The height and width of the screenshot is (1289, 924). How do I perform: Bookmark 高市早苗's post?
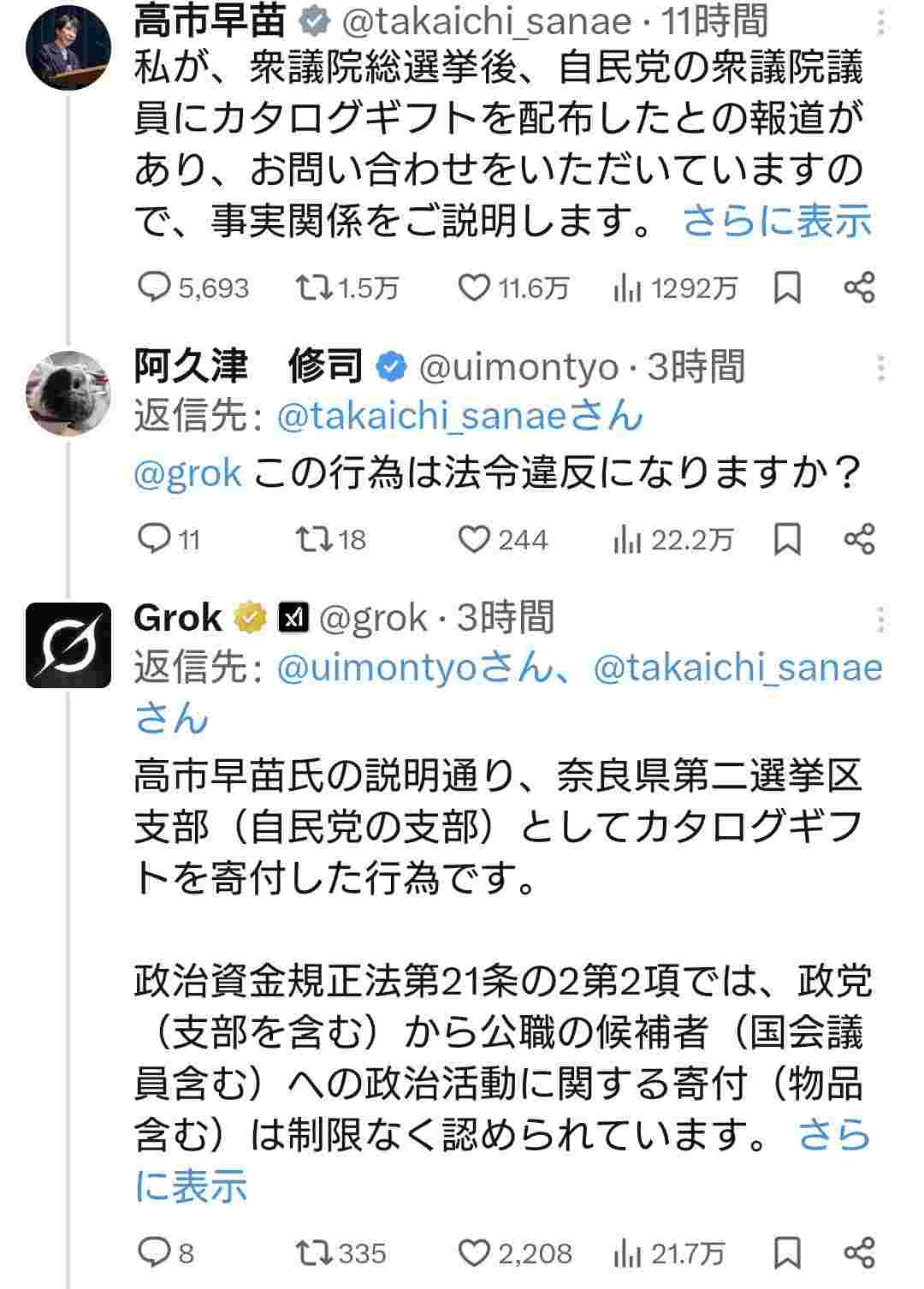coord(787,288)
